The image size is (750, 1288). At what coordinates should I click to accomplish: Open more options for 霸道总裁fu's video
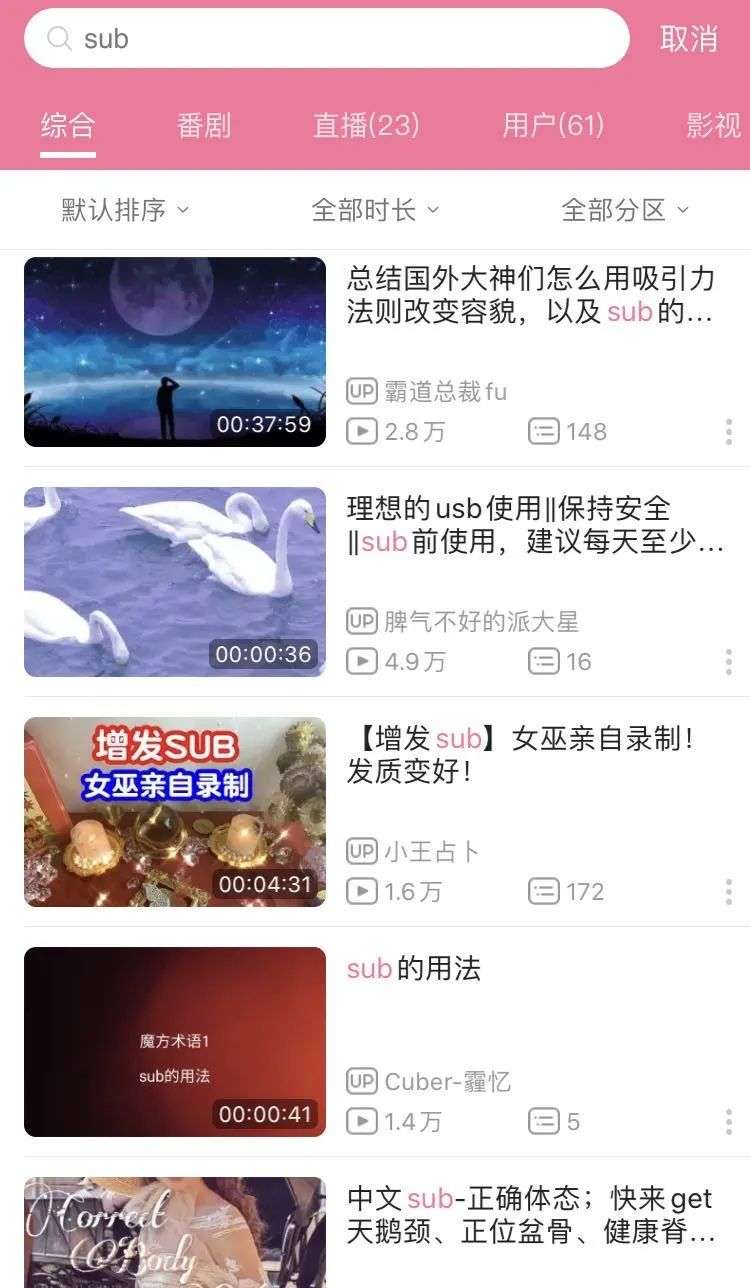pyautogui.click(x=729, y=432)
